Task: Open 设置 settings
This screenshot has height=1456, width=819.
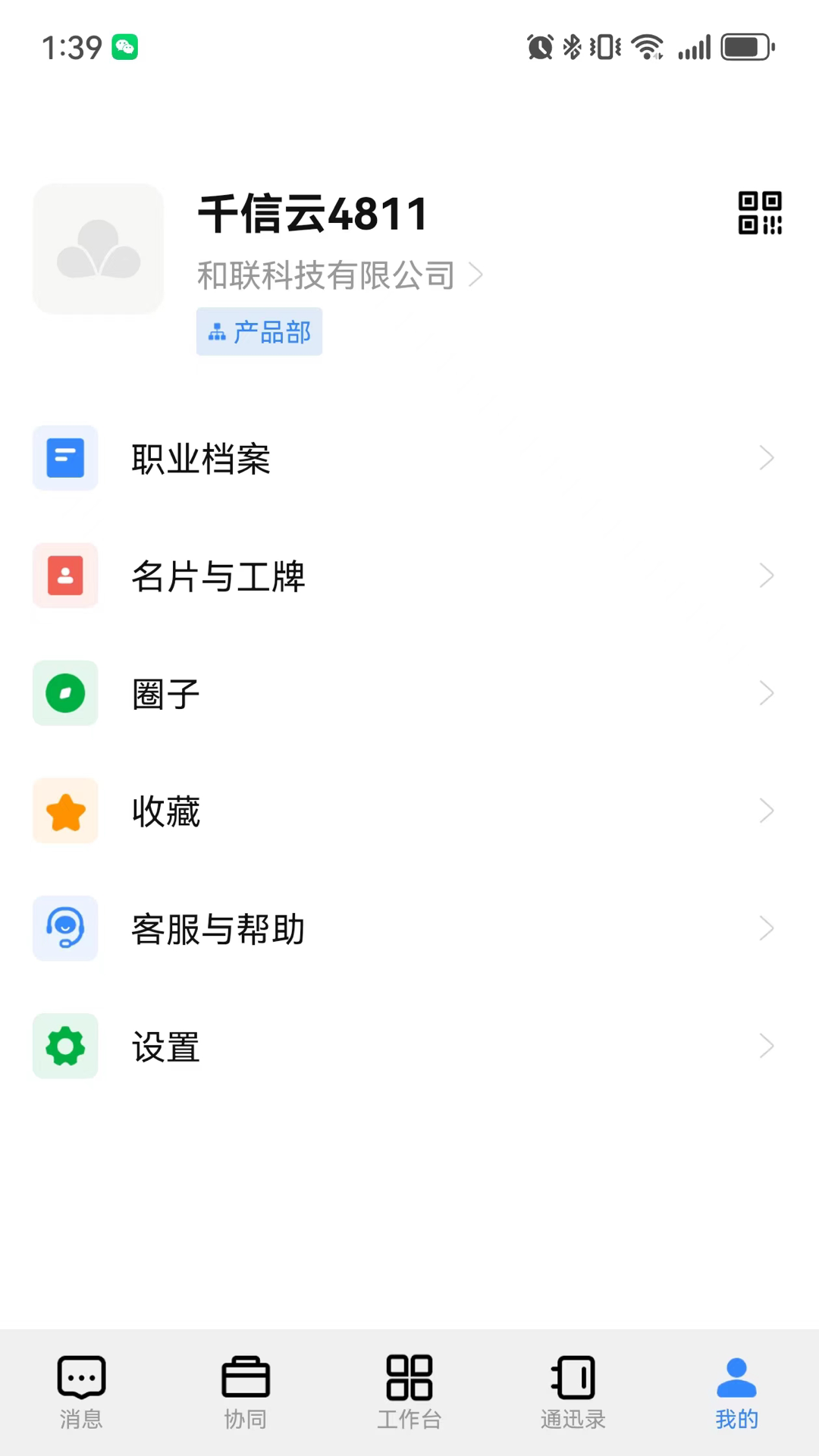Action: click(x=409, y=1046)
